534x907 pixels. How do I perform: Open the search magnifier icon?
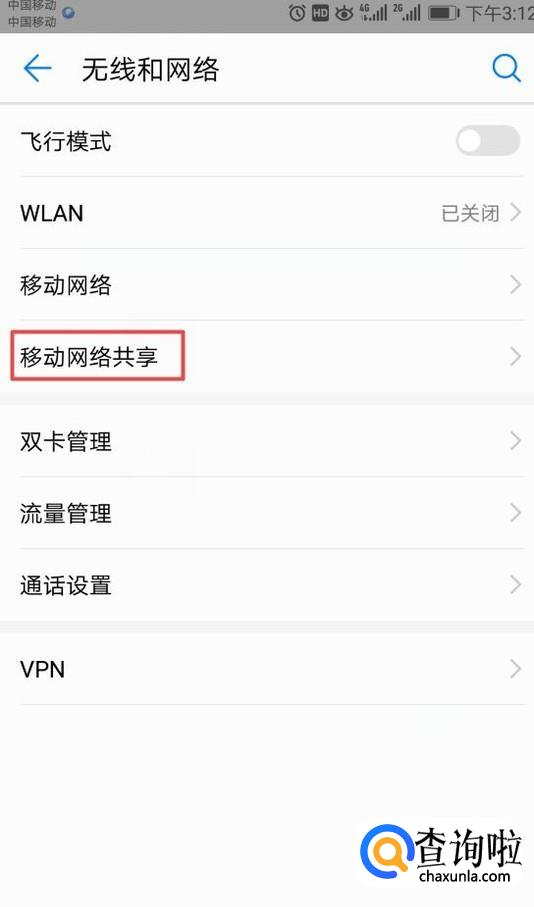[506, 69]
